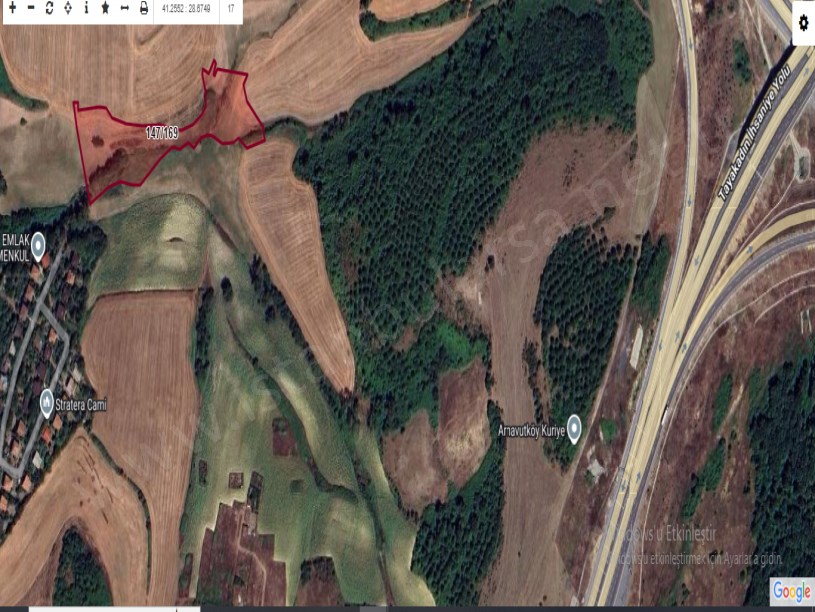Print the map
This screenshot has width=815, height=612.
[143, 8]
